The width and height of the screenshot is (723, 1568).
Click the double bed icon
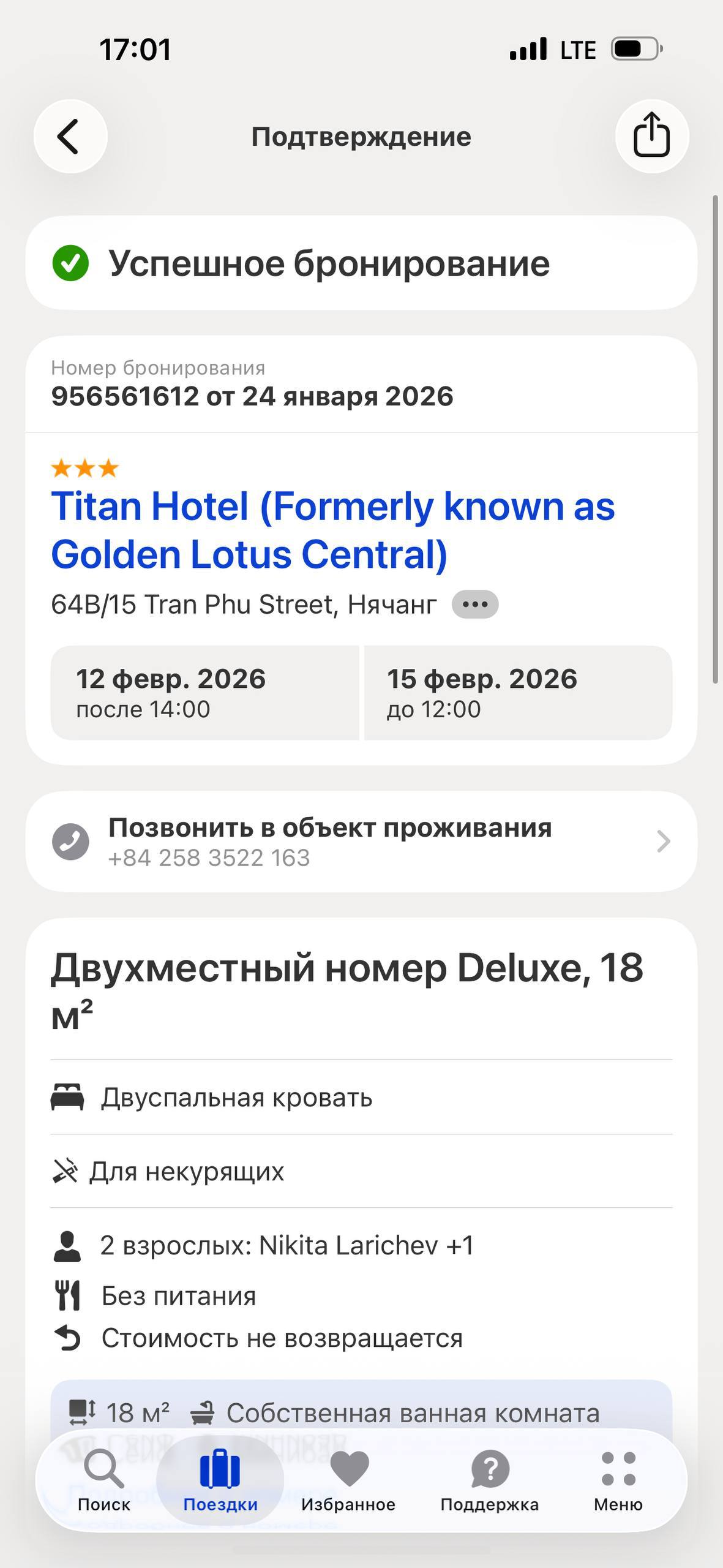click(x=69, y=1097)
